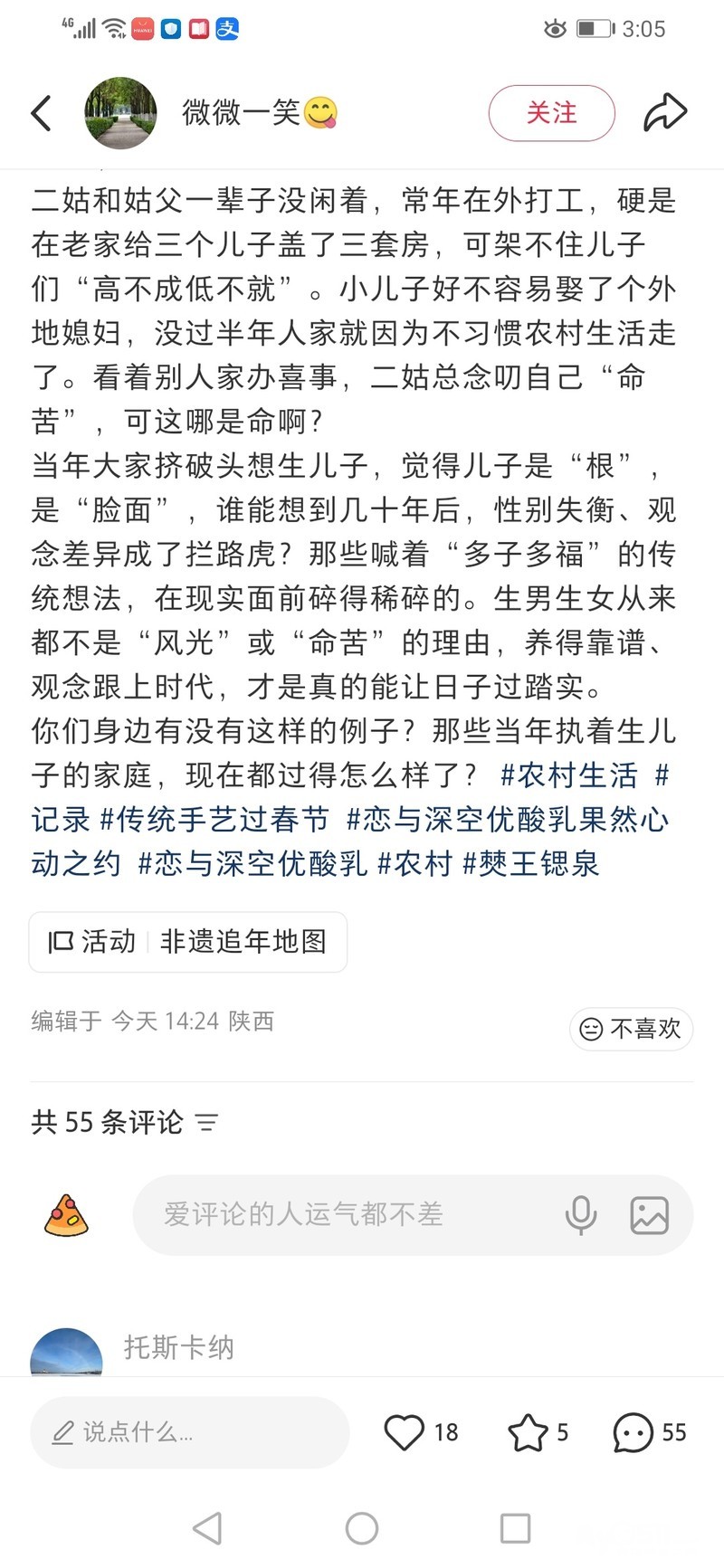724x1568 pixels.
Task: Tap the 爱评论的人运气都不差 comment box
Action: click(344, 1214)
